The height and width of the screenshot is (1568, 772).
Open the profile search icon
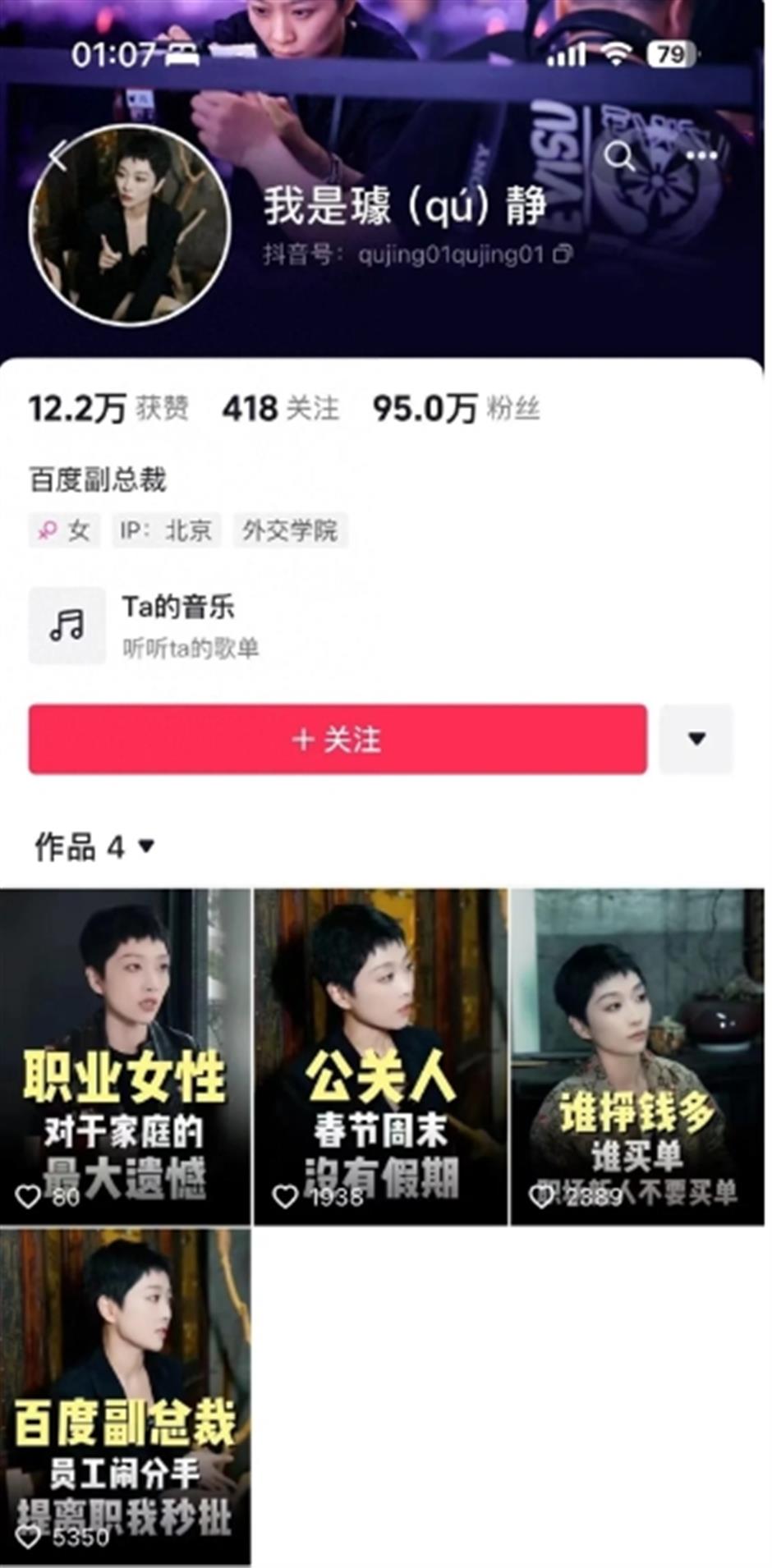pos(619,156)
